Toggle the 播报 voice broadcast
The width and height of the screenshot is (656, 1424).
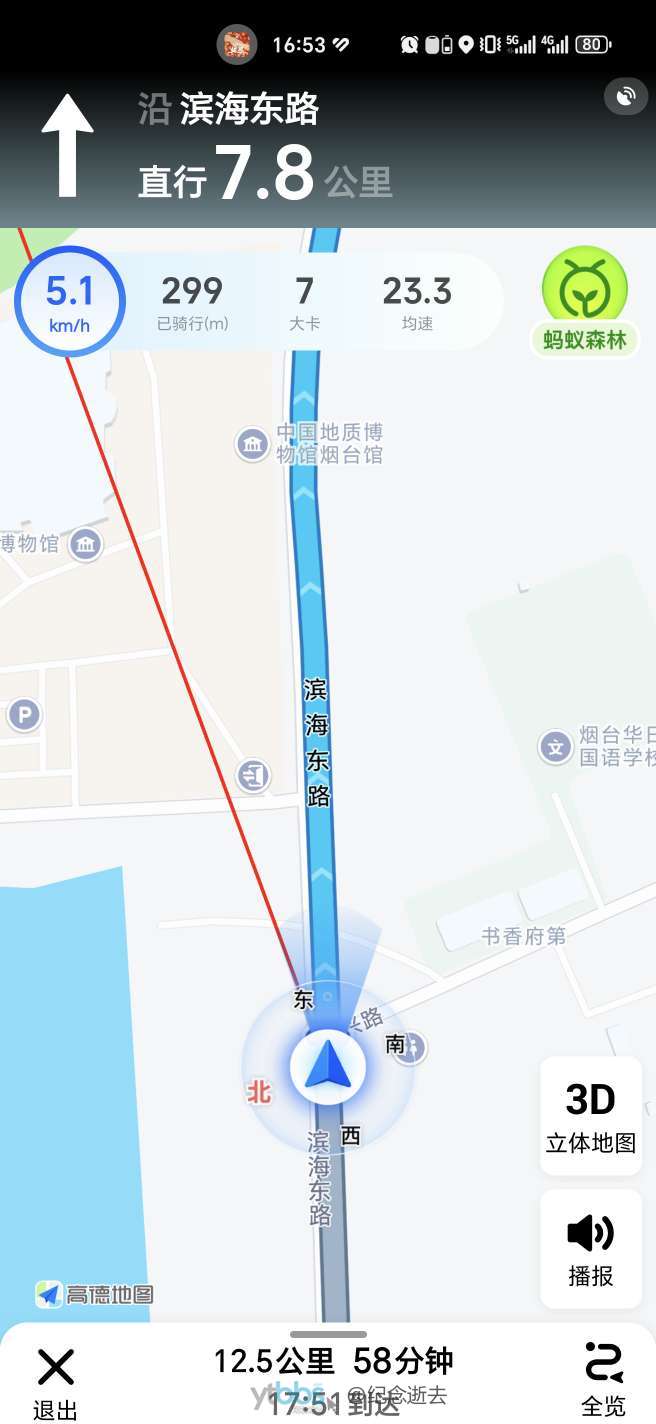click(x=591, y=1248)
